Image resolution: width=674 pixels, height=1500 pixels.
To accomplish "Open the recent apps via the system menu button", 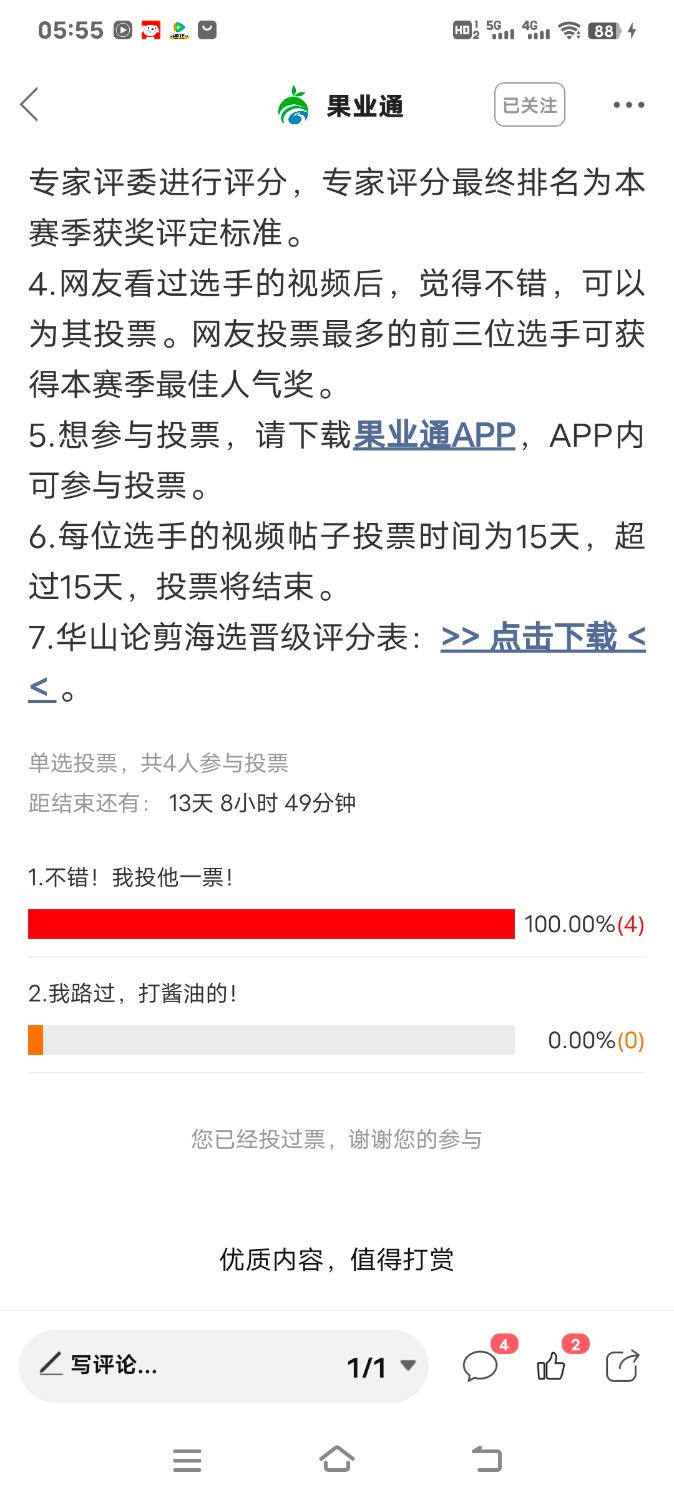I will click(187, 1460).
